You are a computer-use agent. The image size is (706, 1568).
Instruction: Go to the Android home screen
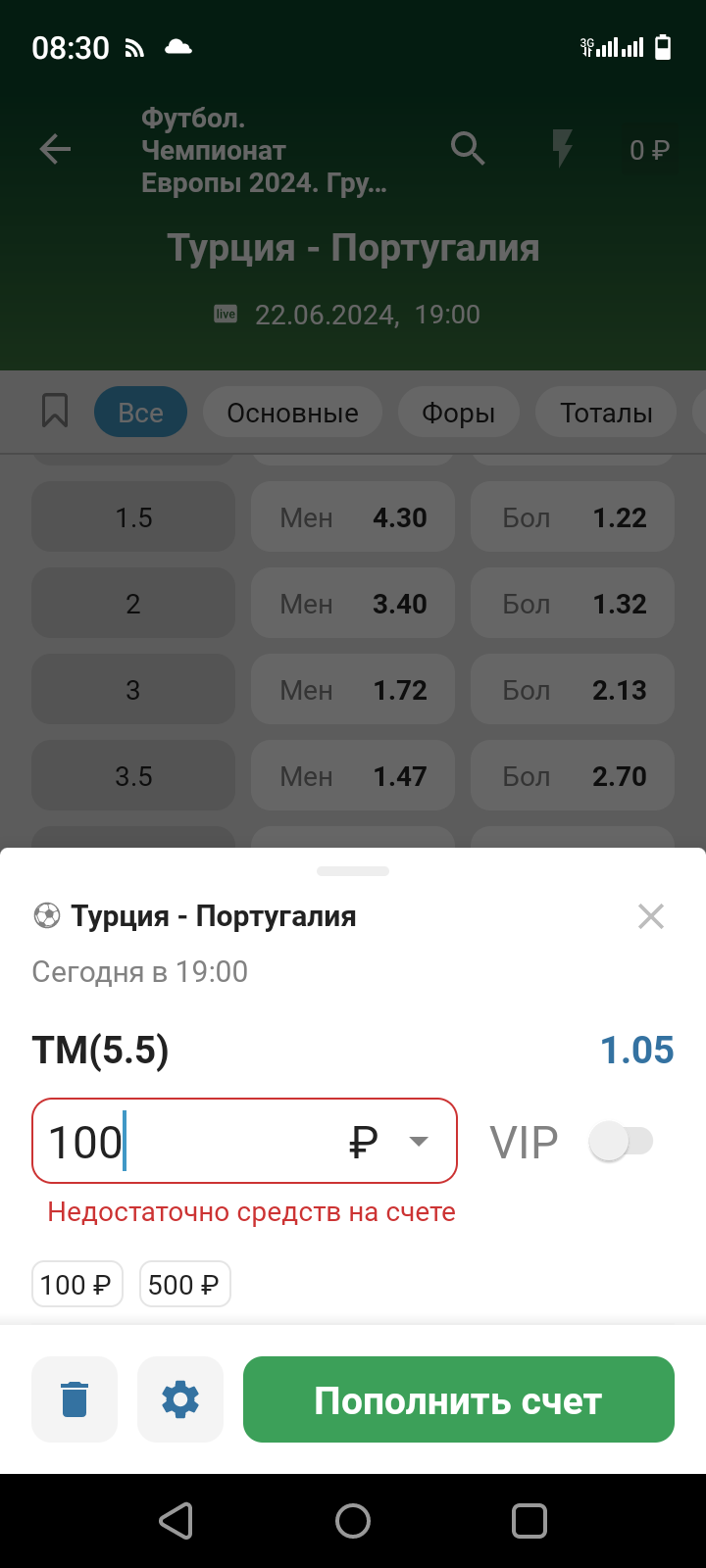pos(353,1521)
